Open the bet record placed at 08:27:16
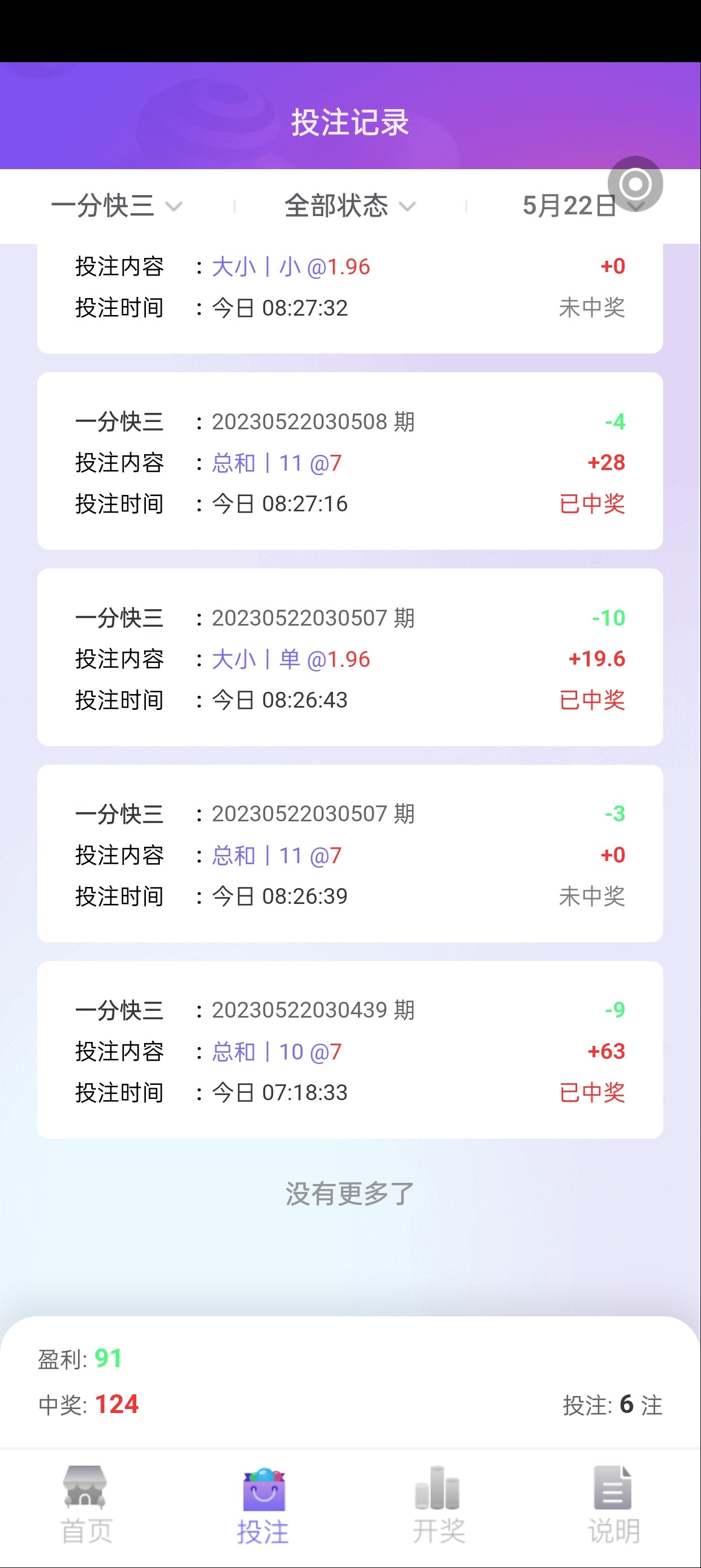This screenshot has width=701, height=1568. (350, 462)
